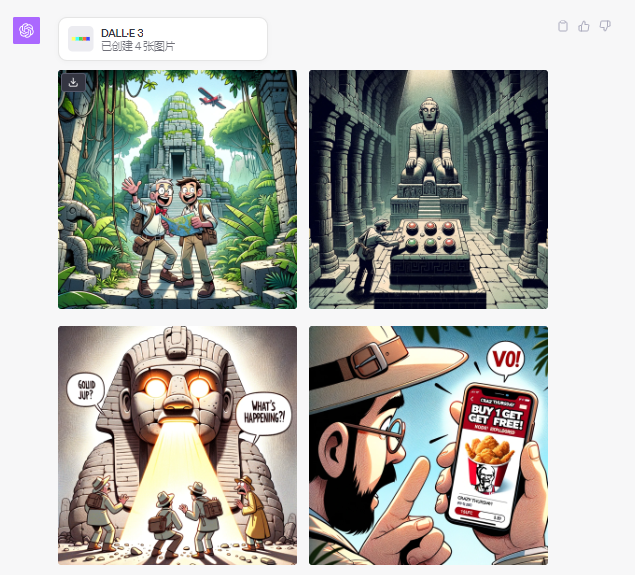635x575 pixels.
Task: Download the jungle temple explorers image
Action: (x=73, y=83)
